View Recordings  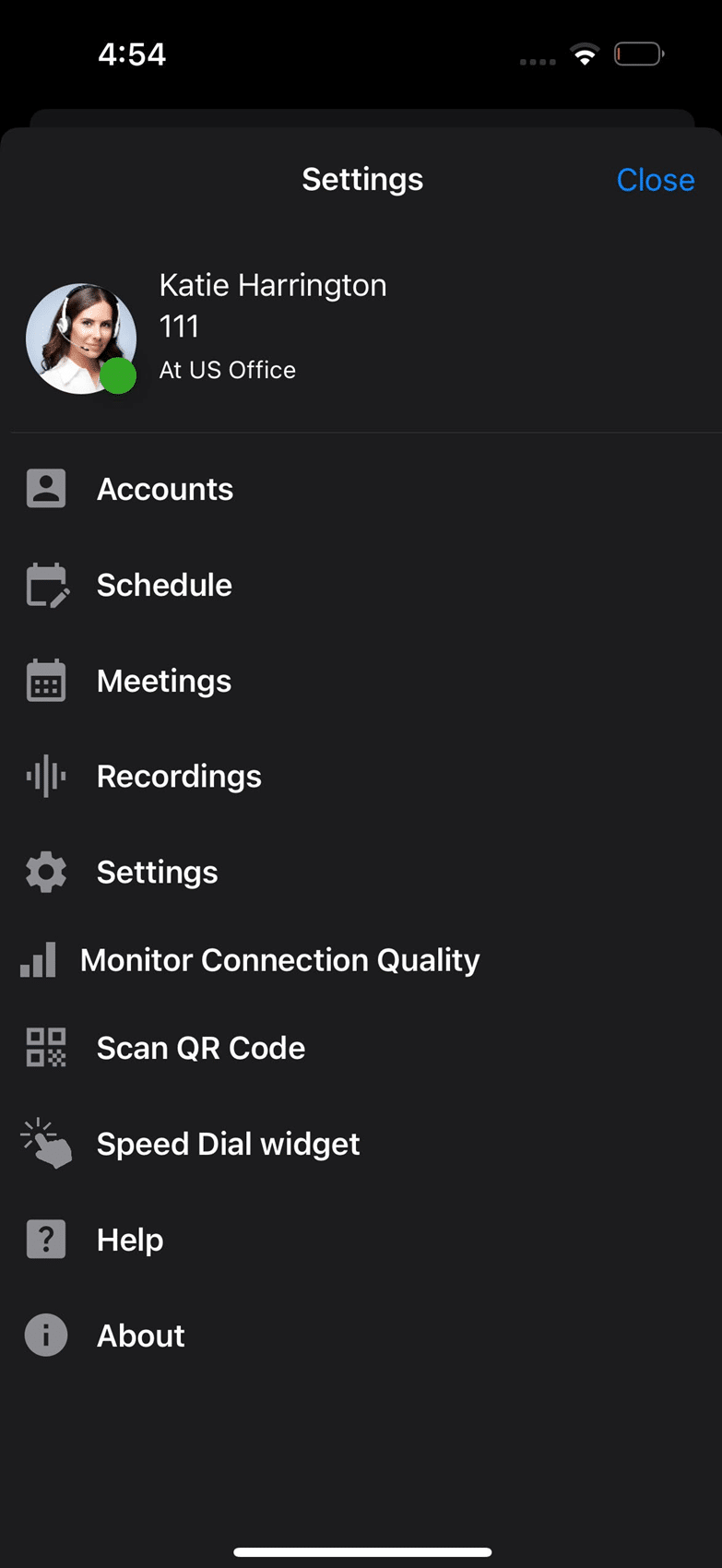pos(361,777)
